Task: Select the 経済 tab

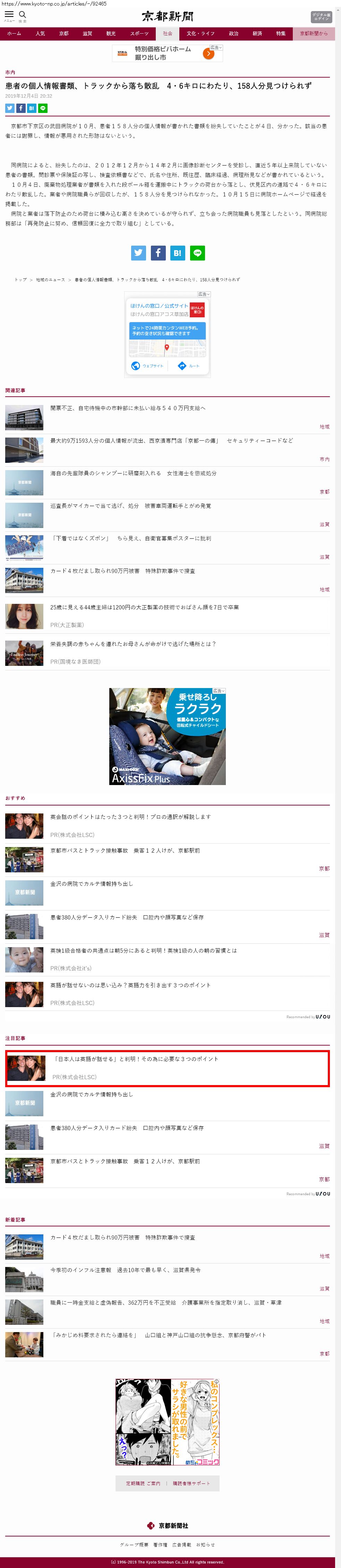Action: pyautogui.click(x=257, y=34)
